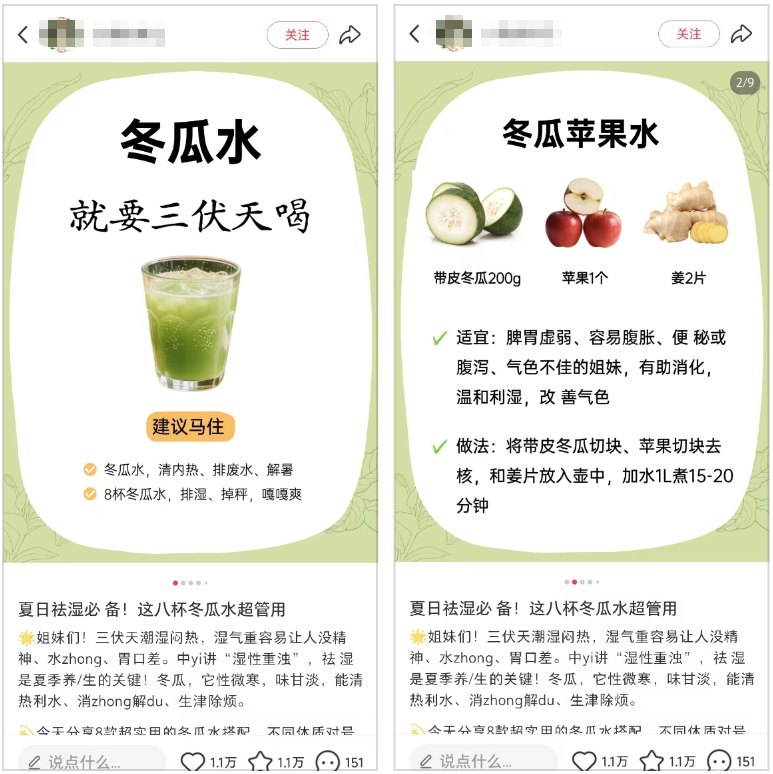773x774 pixels.
Task: Tap the 关注 follow button on the right
Action: [x=688, y=33]
